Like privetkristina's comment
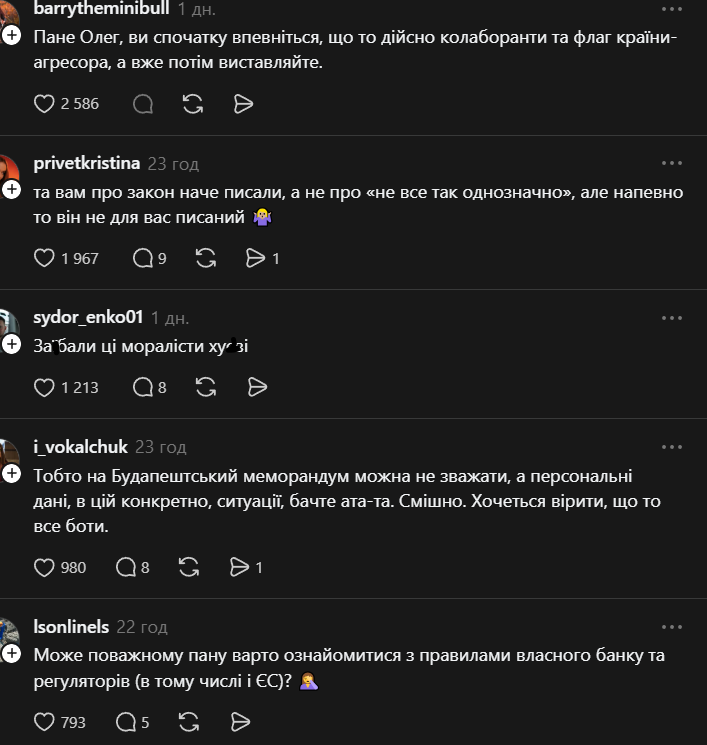Image resolution: width=707 pixels, height=745 pixels. pos(44,258)
